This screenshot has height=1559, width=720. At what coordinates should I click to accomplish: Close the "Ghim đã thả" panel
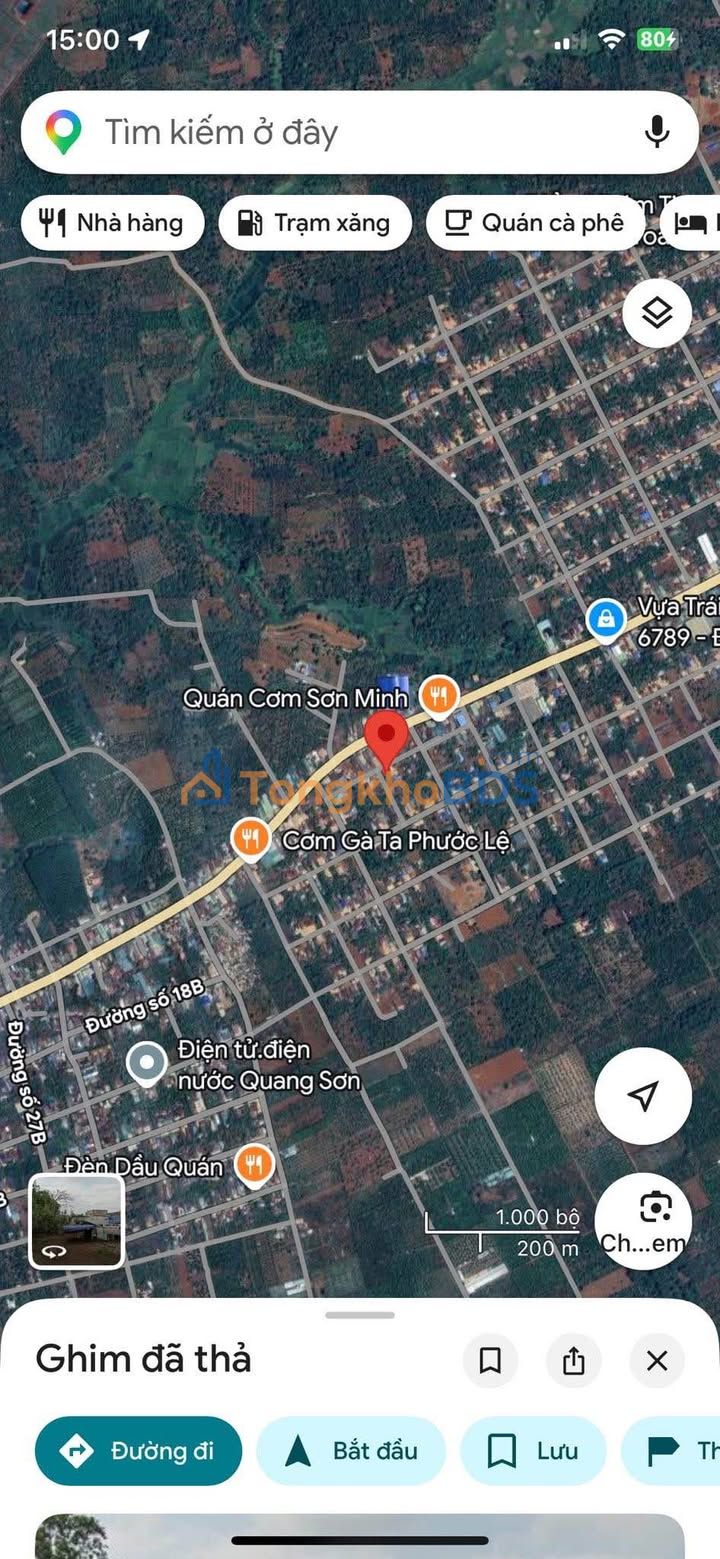point(657,1360)
